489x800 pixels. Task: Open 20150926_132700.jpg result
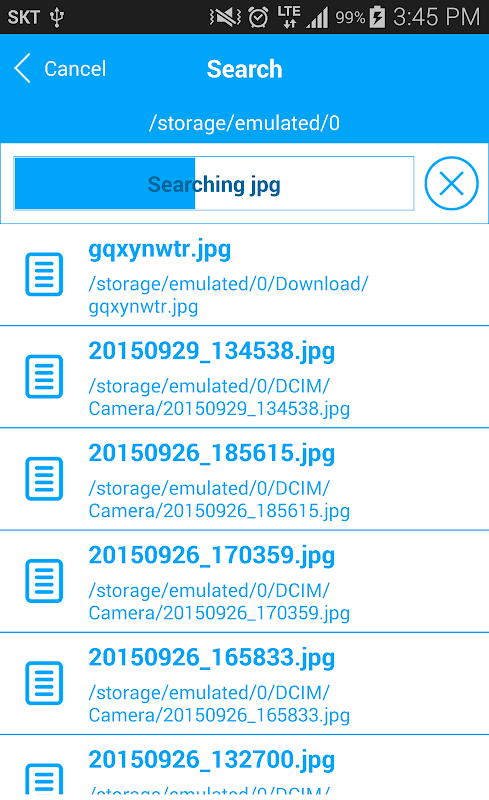point(244,767)
